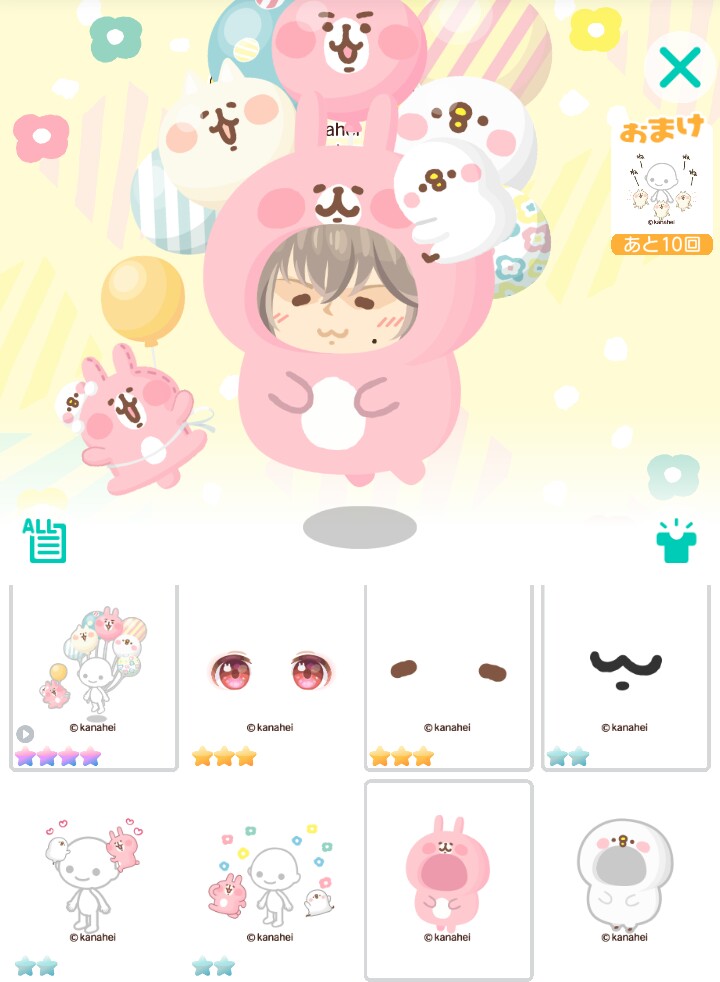This screenshot has width=720, height=982.
Task: Select the brown eyebrows item
Action: click(450, 677)
